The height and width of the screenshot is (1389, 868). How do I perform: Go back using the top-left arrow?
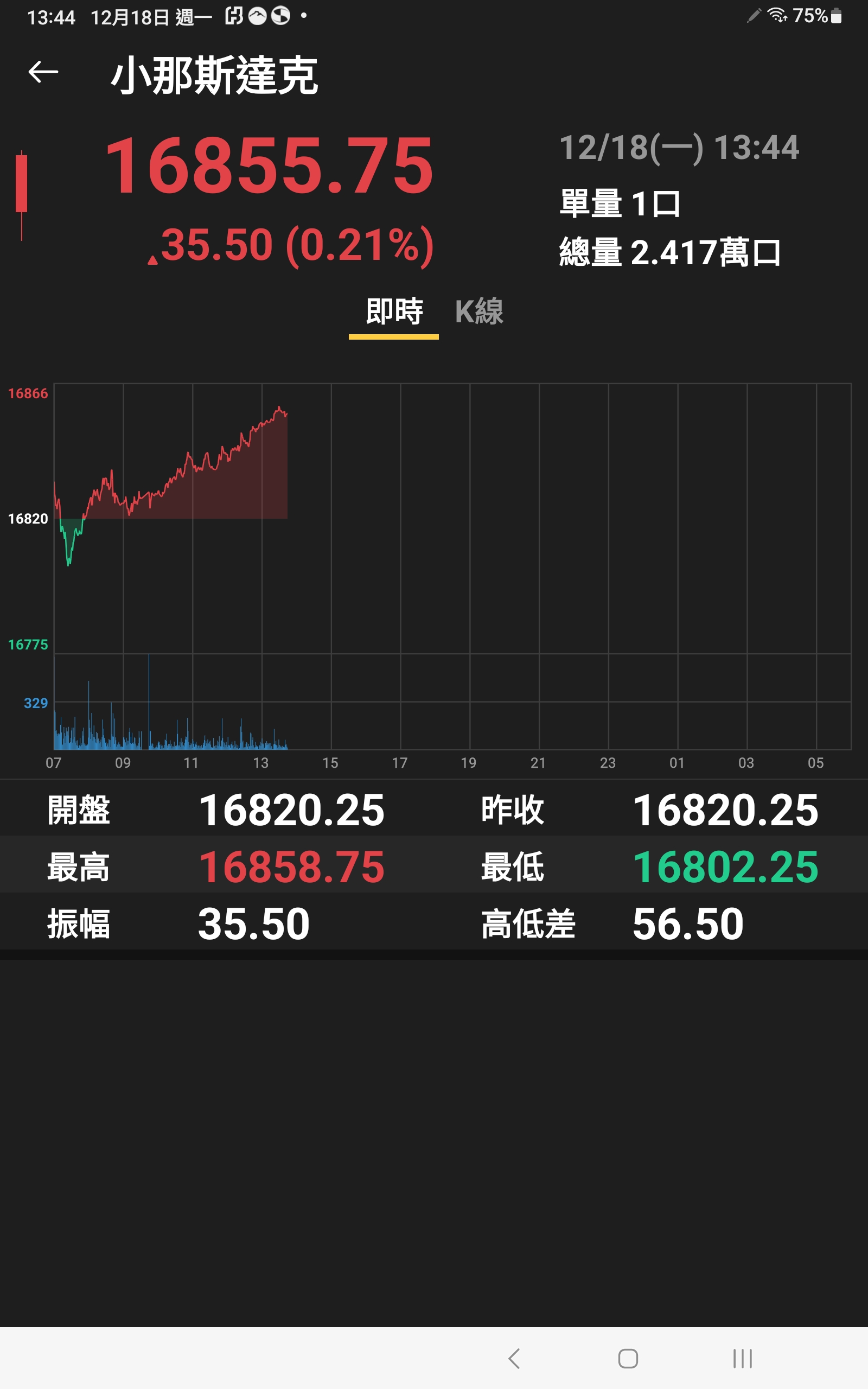(x=43, y=72)
